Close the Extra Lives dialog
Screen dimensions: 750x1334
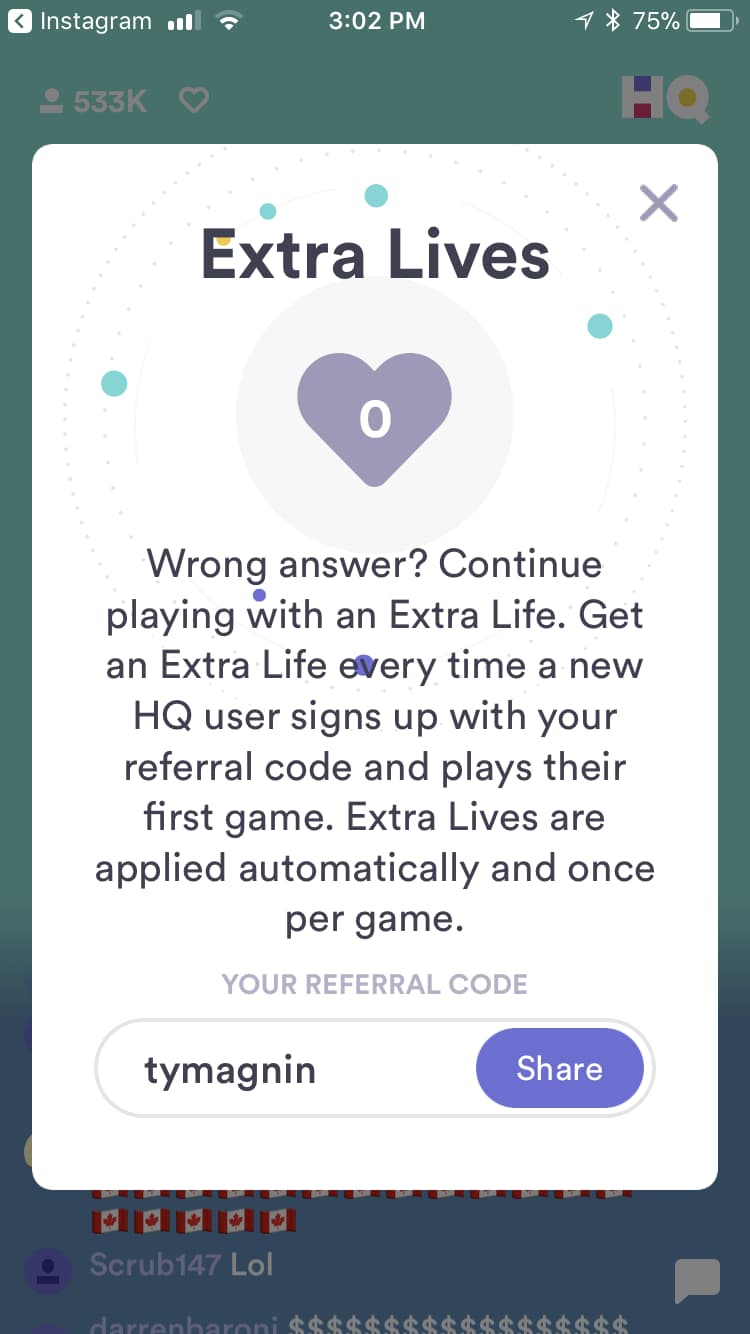[x=658, y=203]
